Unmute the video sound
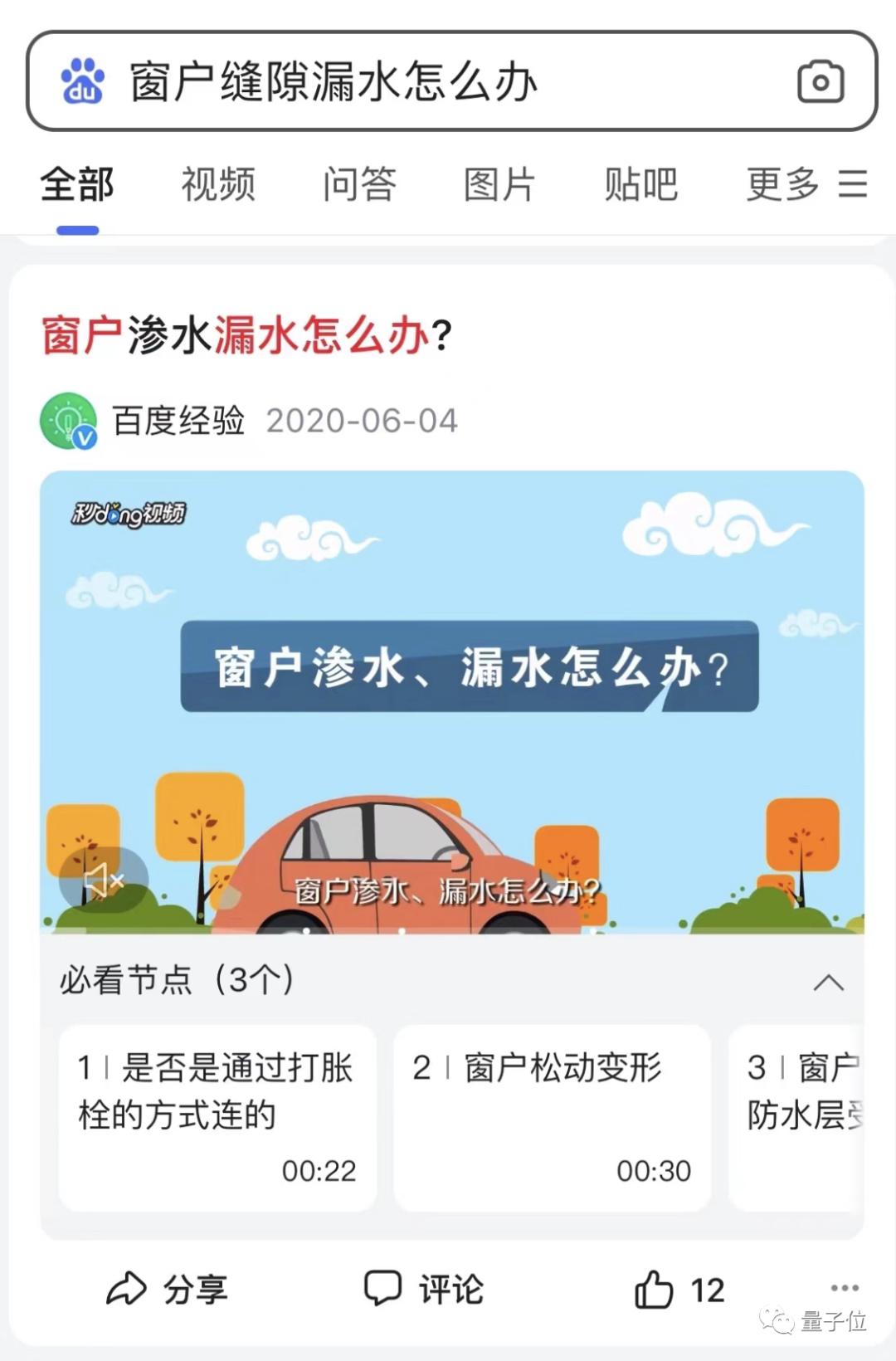896x1361 pixels. pos(104,880)
